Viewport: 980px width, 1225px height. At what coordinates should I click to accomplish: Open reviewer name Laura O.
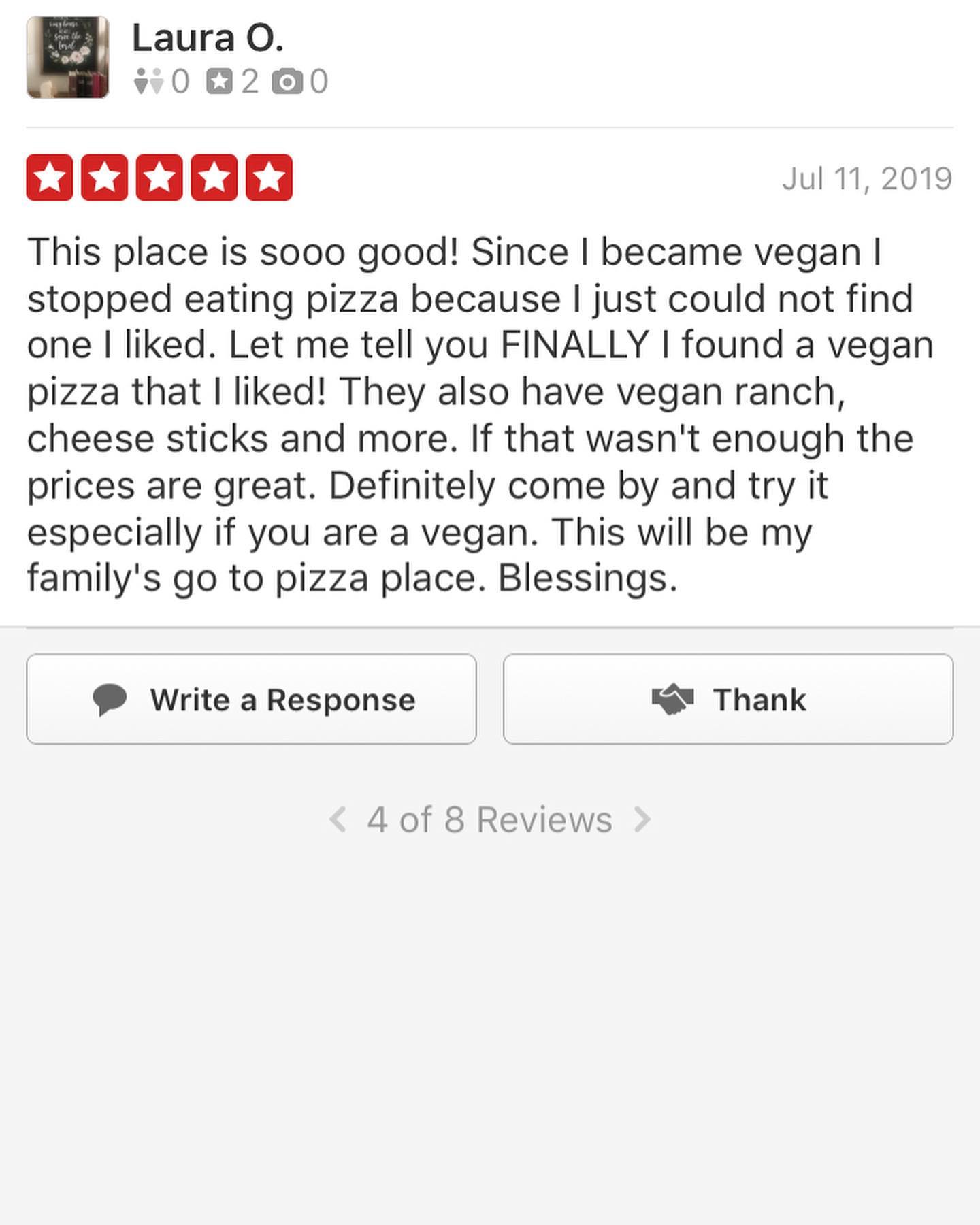tap(208, 38)
